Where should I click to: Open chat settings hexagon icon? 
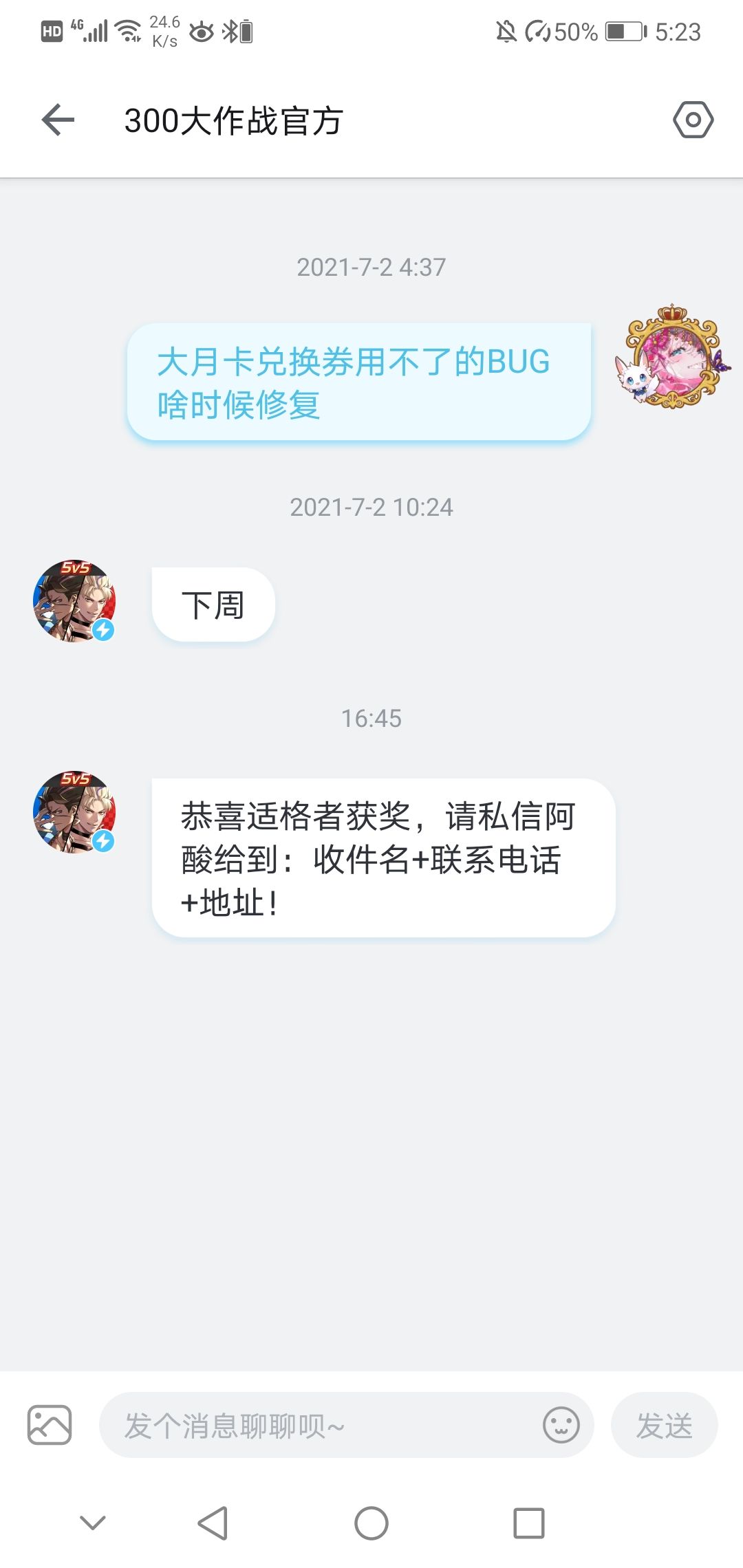click(x=693, y=120)
